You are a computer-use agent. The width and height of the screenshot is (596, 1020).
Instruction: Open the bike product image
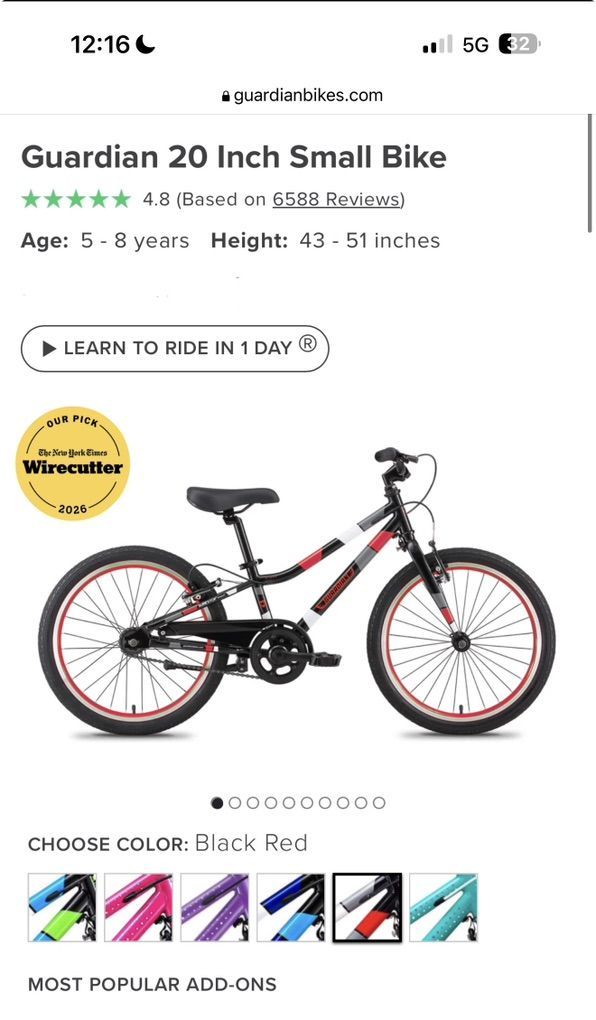pyautogui.click(x=297, y=592)
